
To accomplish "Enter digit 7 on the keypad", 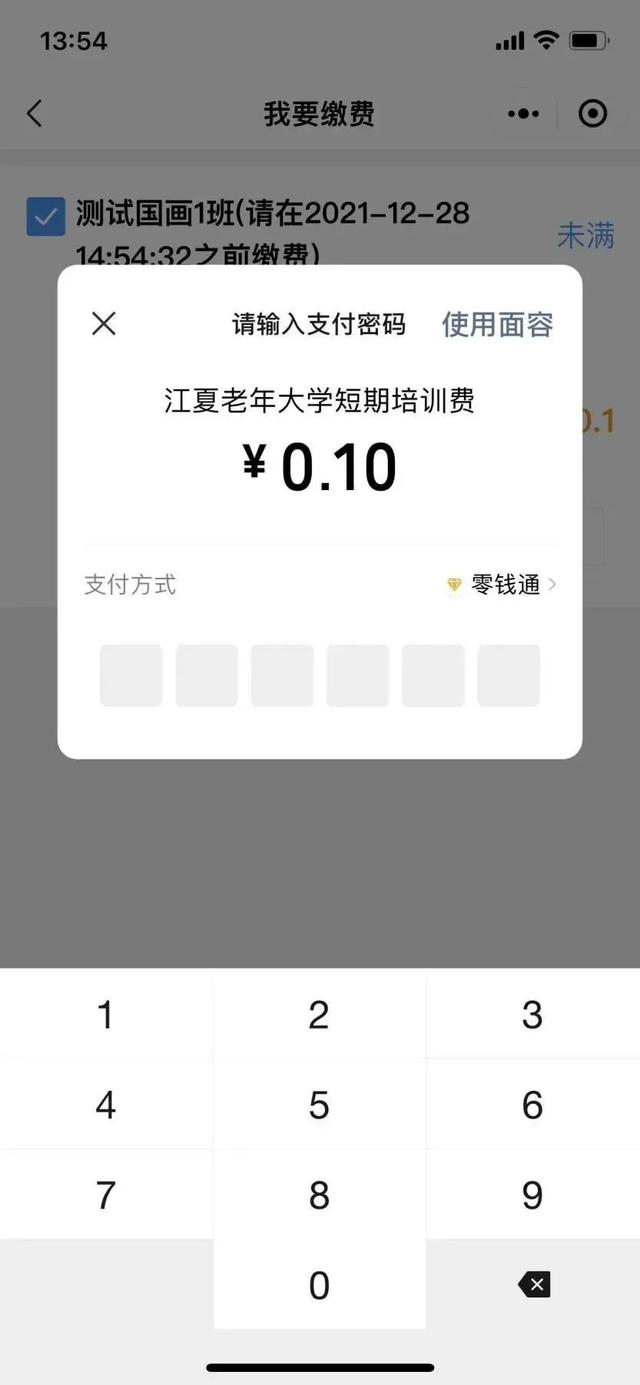I will tap(105, 1195).
